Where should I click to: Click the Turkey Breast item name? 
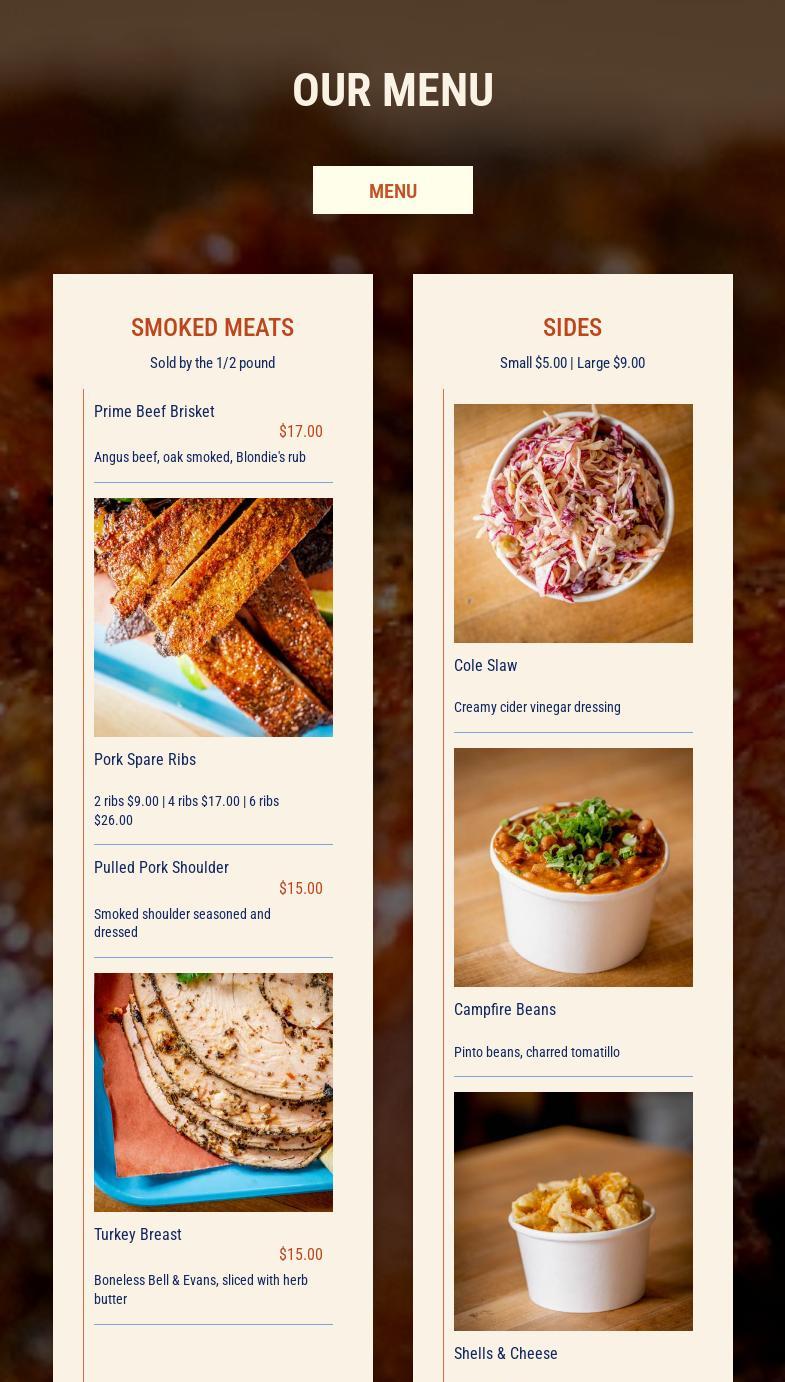(138, 1234)
